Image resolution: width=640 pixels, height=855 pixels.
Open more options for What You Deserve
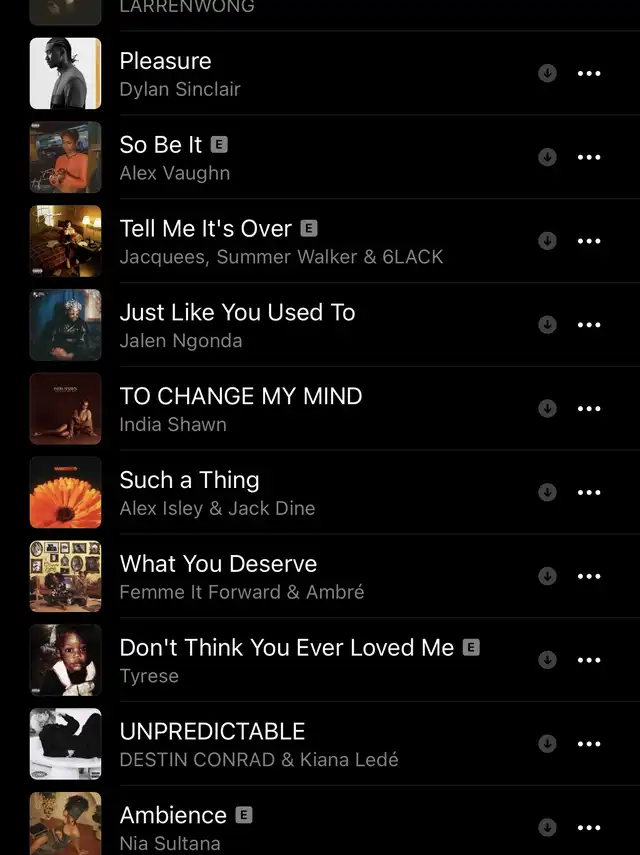(589, 576)
